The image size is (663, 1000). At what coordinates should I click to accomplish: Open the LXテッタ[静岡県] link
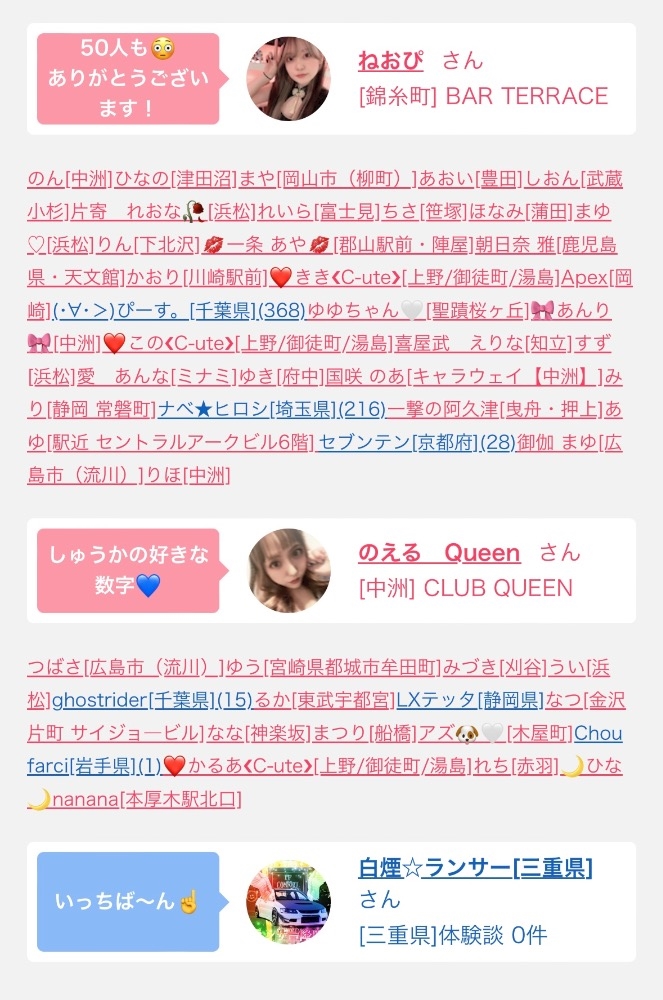pos(470,700)
